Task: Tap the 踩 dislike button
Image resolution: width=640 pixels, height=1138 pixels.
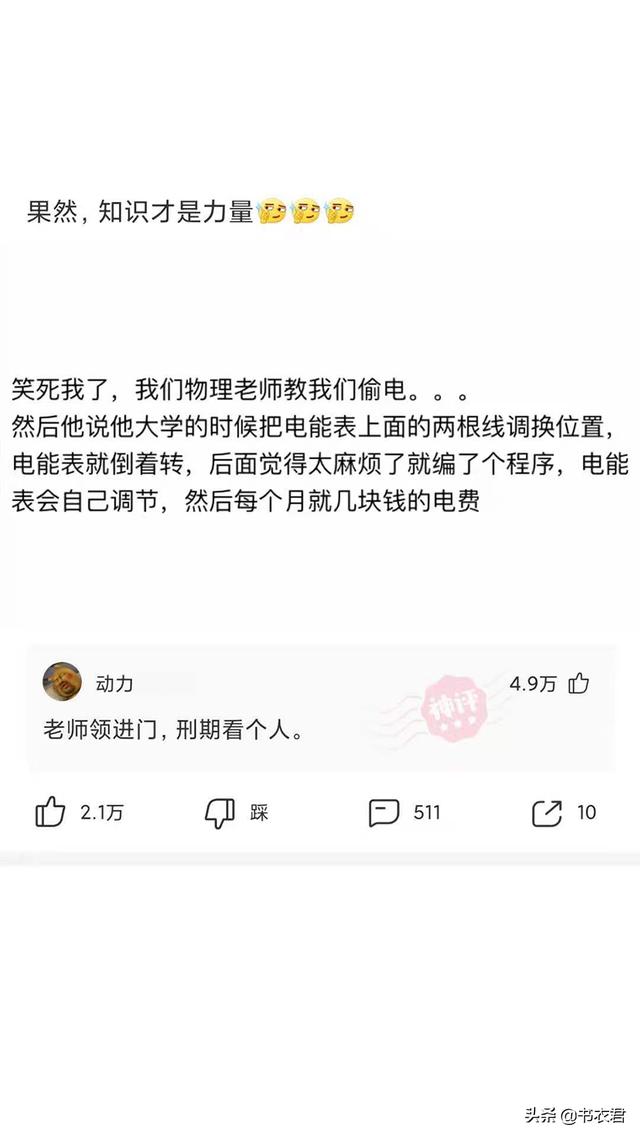Action: click(x=220, y=812)
